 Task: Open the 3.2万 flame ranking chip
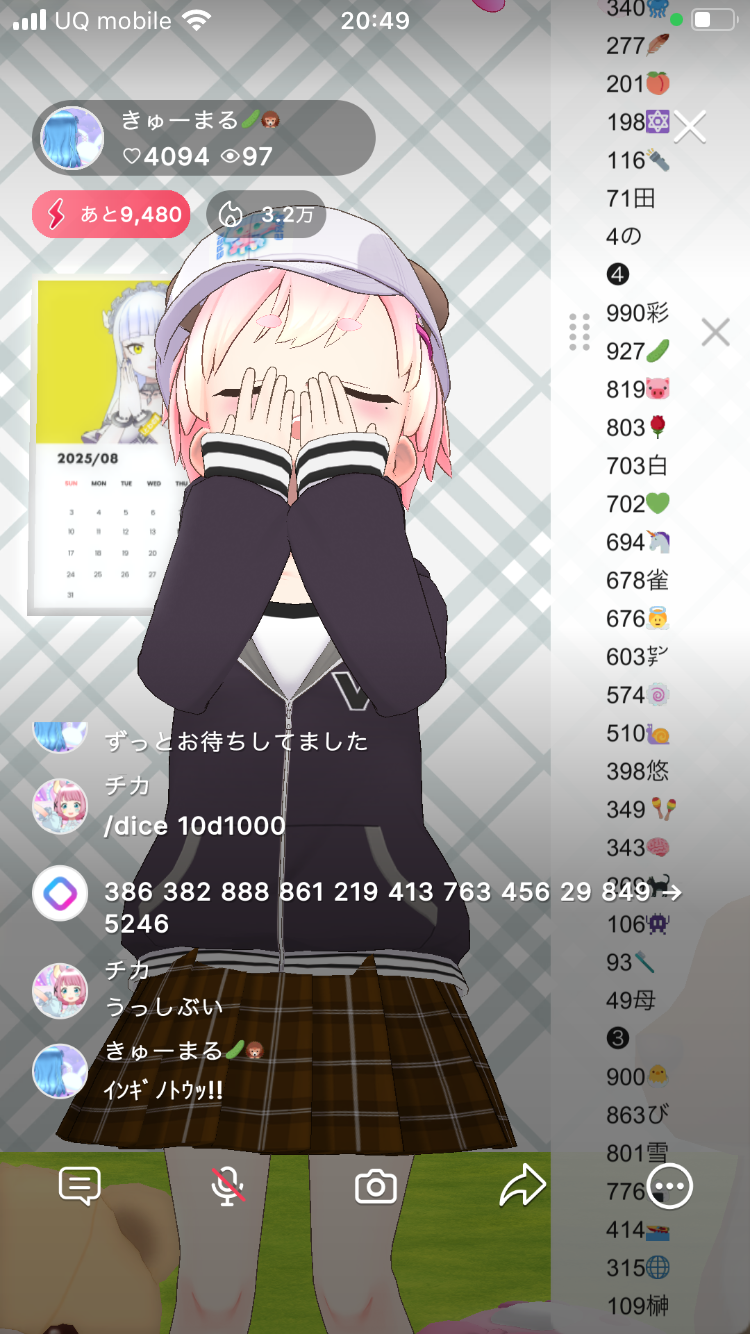point(266,214)
